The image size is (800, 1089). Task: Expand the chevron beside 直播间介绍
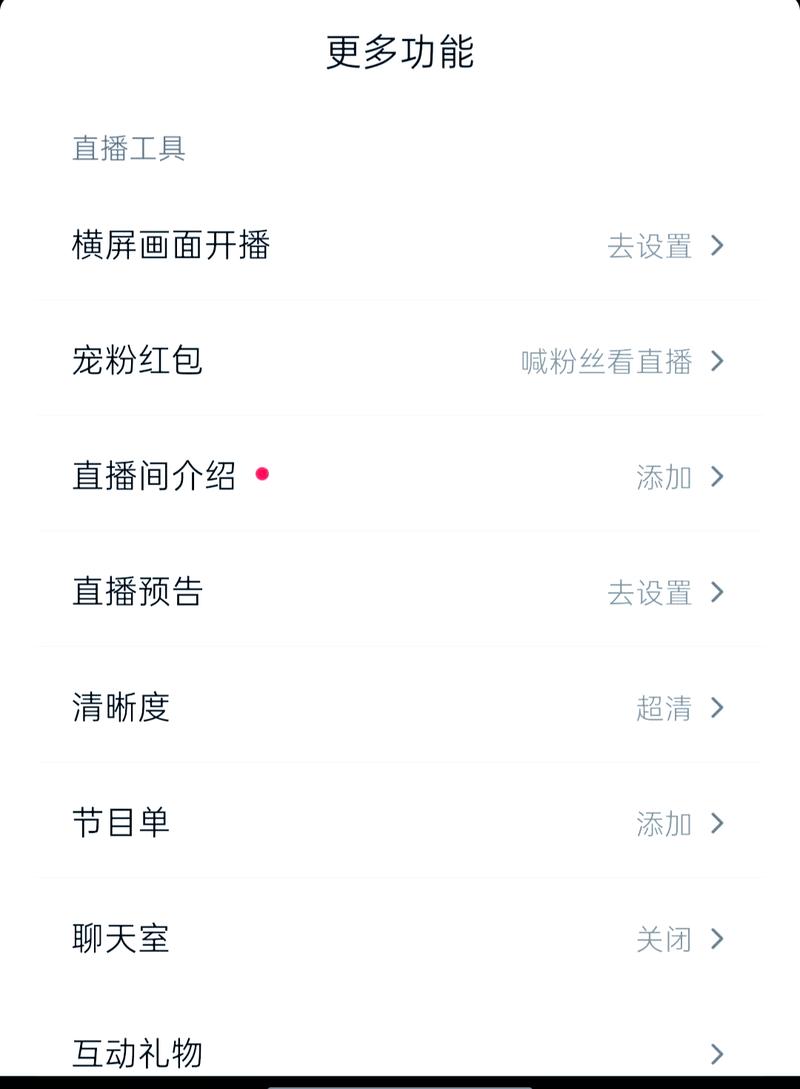[717, 477]
